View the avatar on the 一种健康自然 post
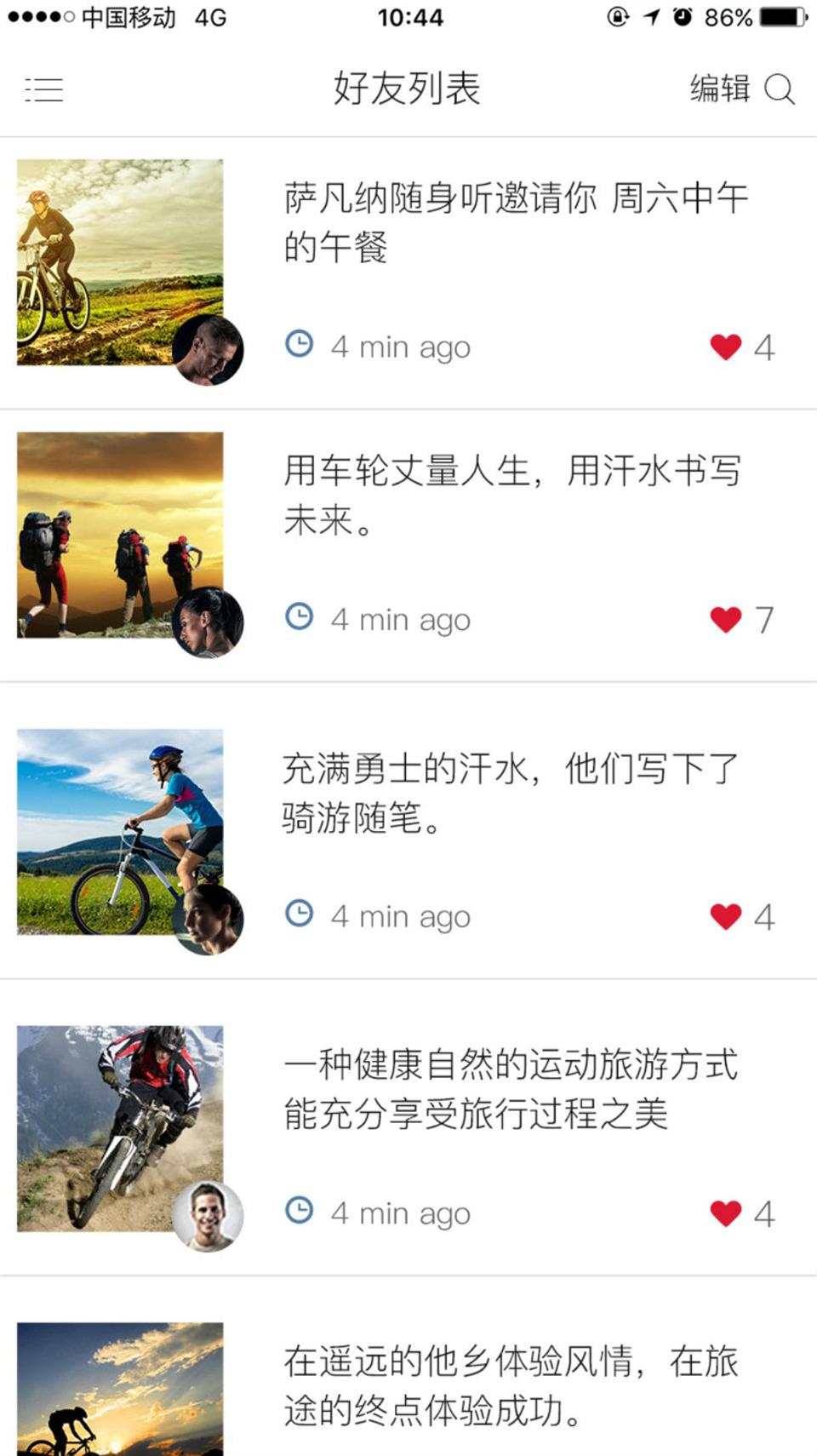The width and height of the screenshot is (817, 1456). tap(208, 1216)
